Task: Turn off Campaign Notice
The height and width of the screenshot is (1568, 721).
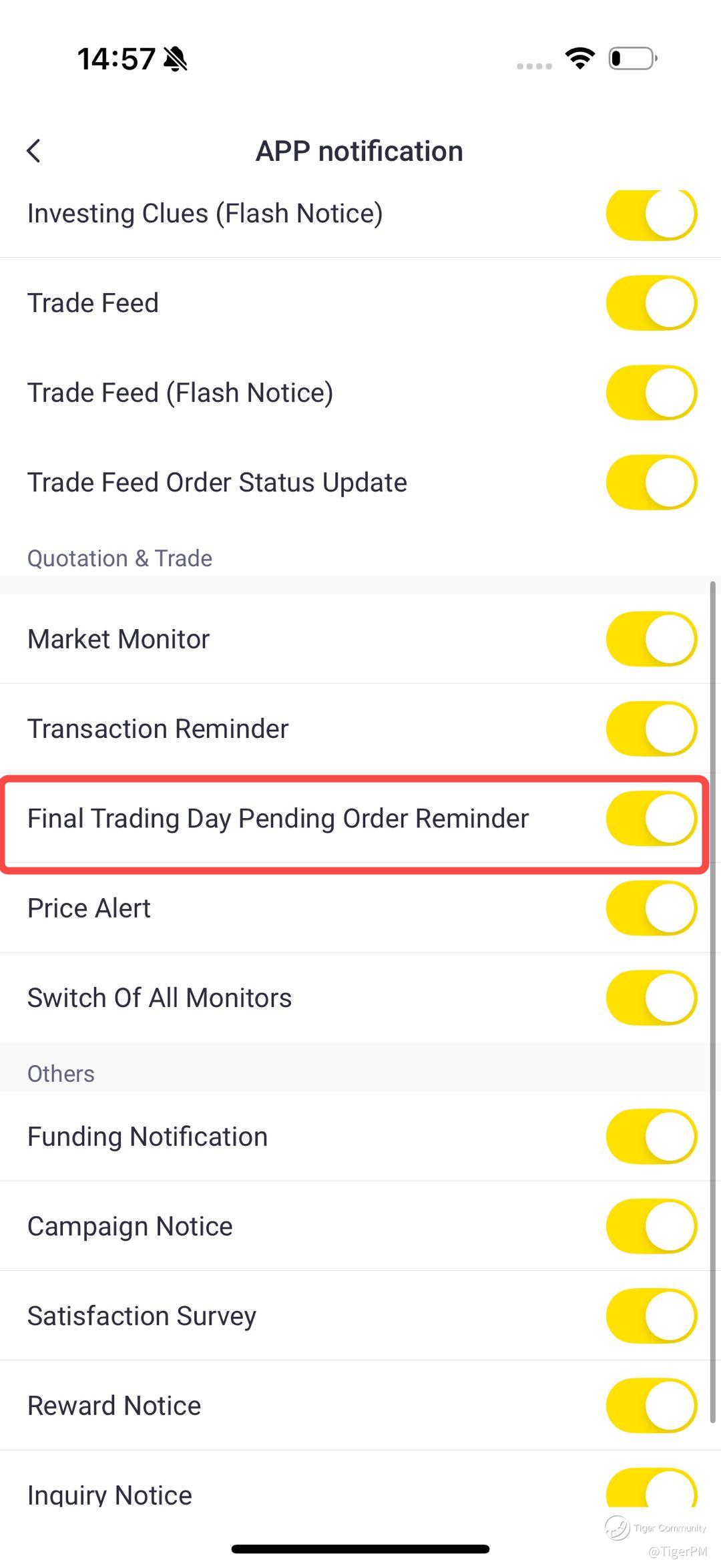Action: (652, 1226)
